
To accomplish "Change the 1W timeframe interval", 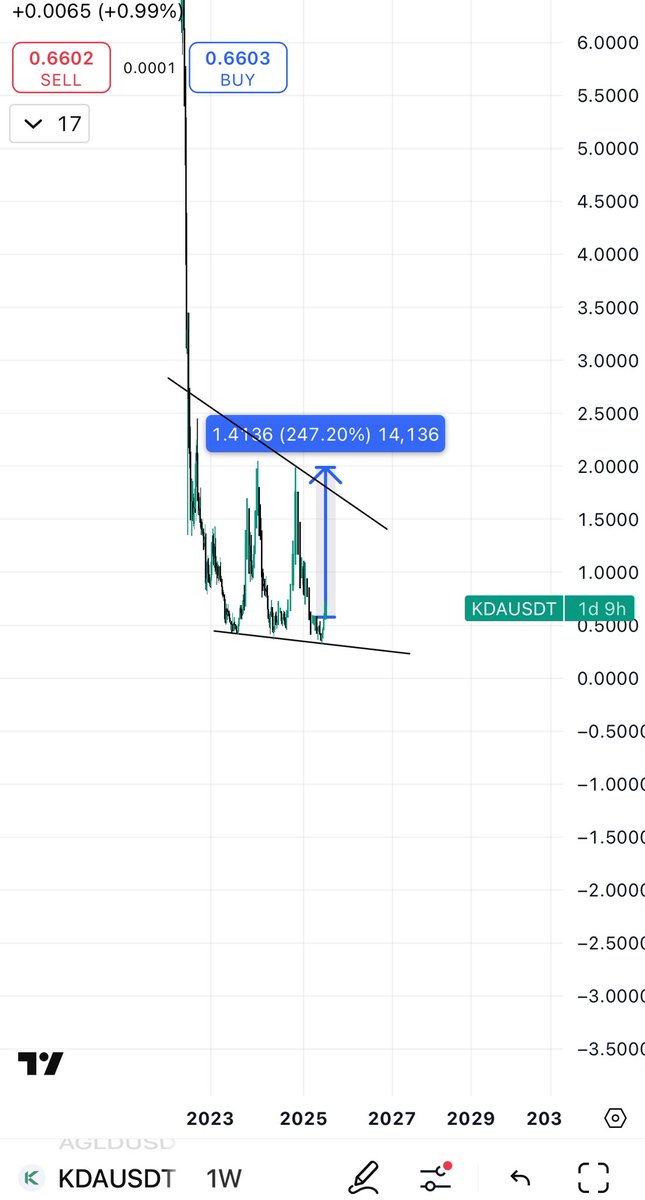I will 224,1177.
